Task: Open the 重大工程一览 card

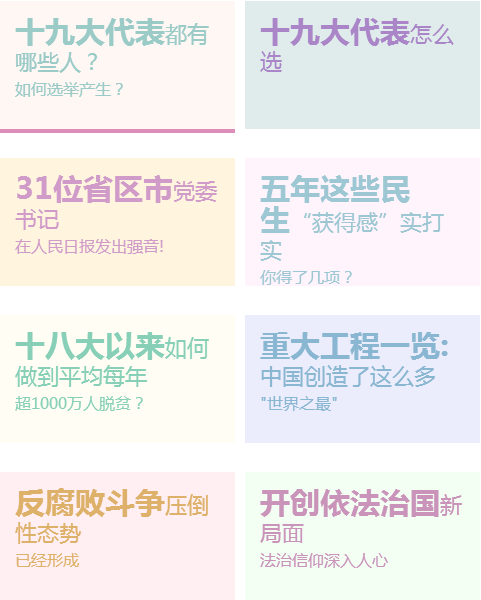Action: pyautogui.click(x=362, y=379)
